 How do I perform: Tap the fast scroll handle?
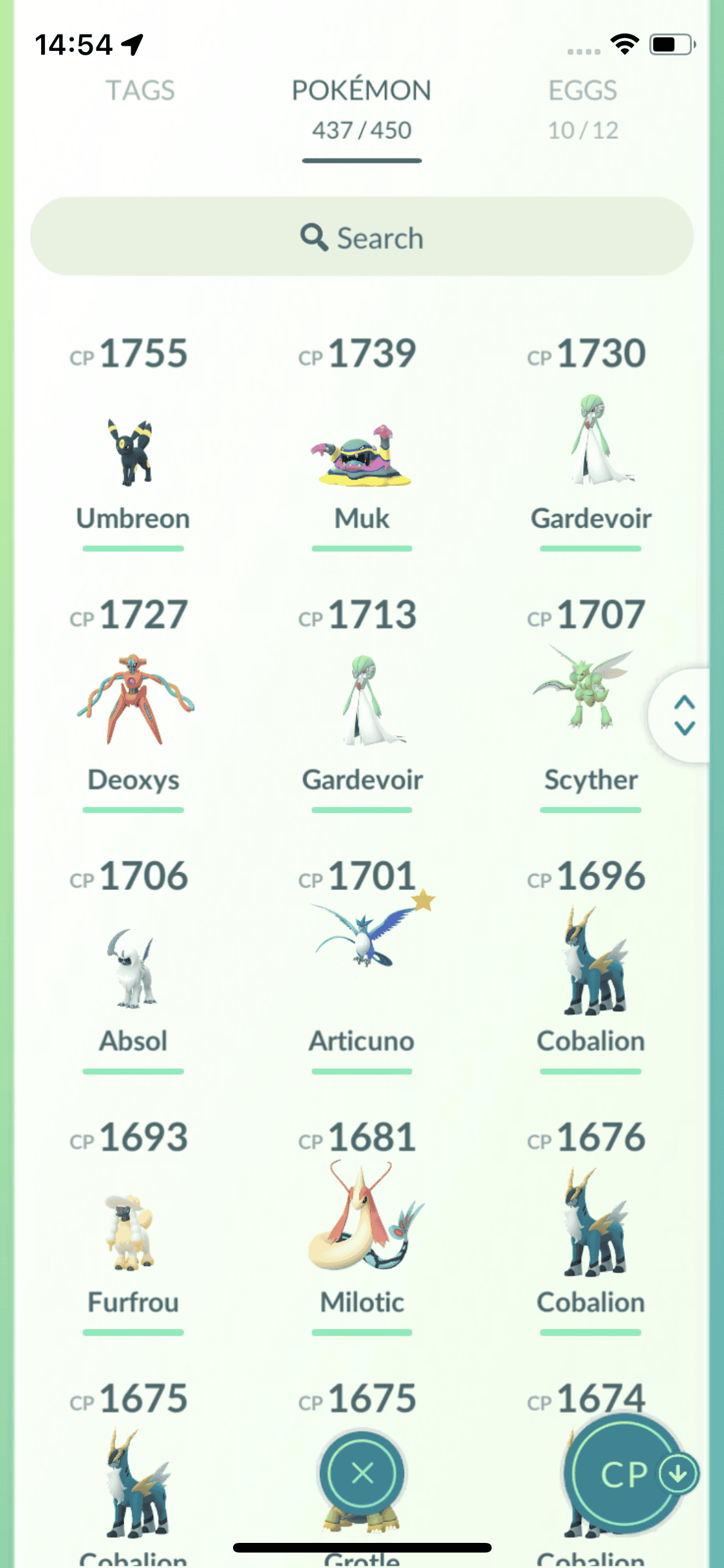[683, 715]
